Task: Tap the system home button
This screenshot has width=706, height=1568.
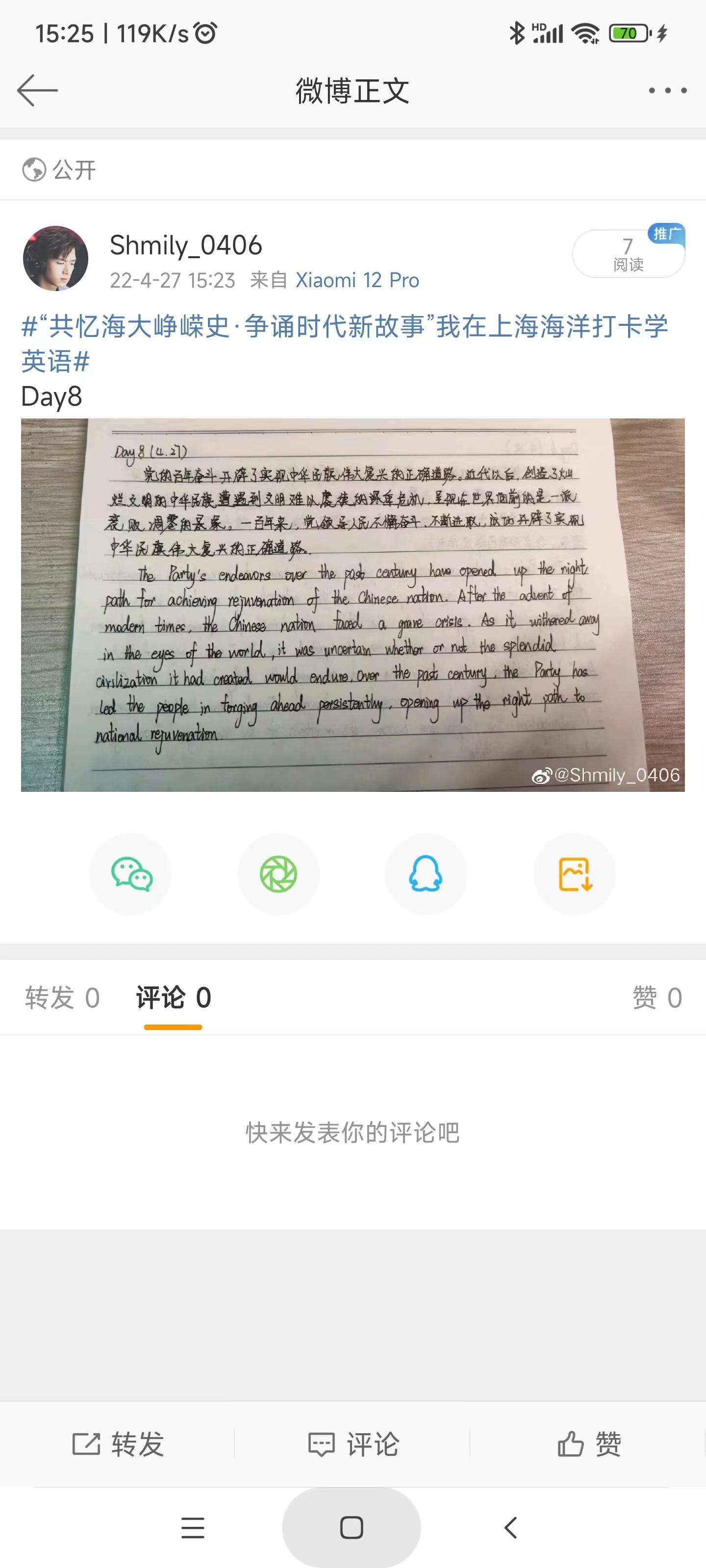Action: pyautogui.click(x=352, y=1527)
